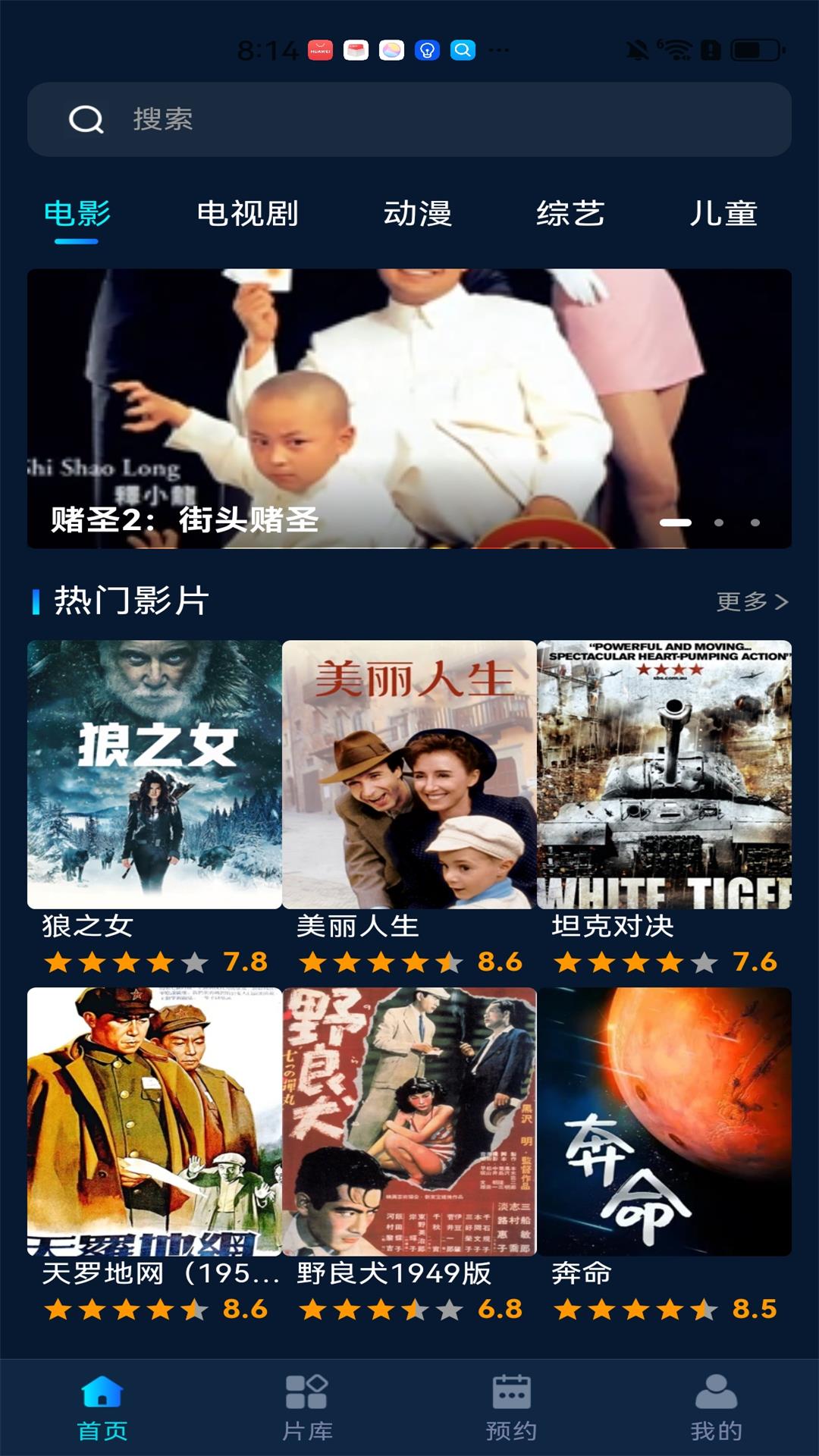Select the 动漫 category tab
The image size is (819, 1456).
pyautogui.click(x=418, y=214)
